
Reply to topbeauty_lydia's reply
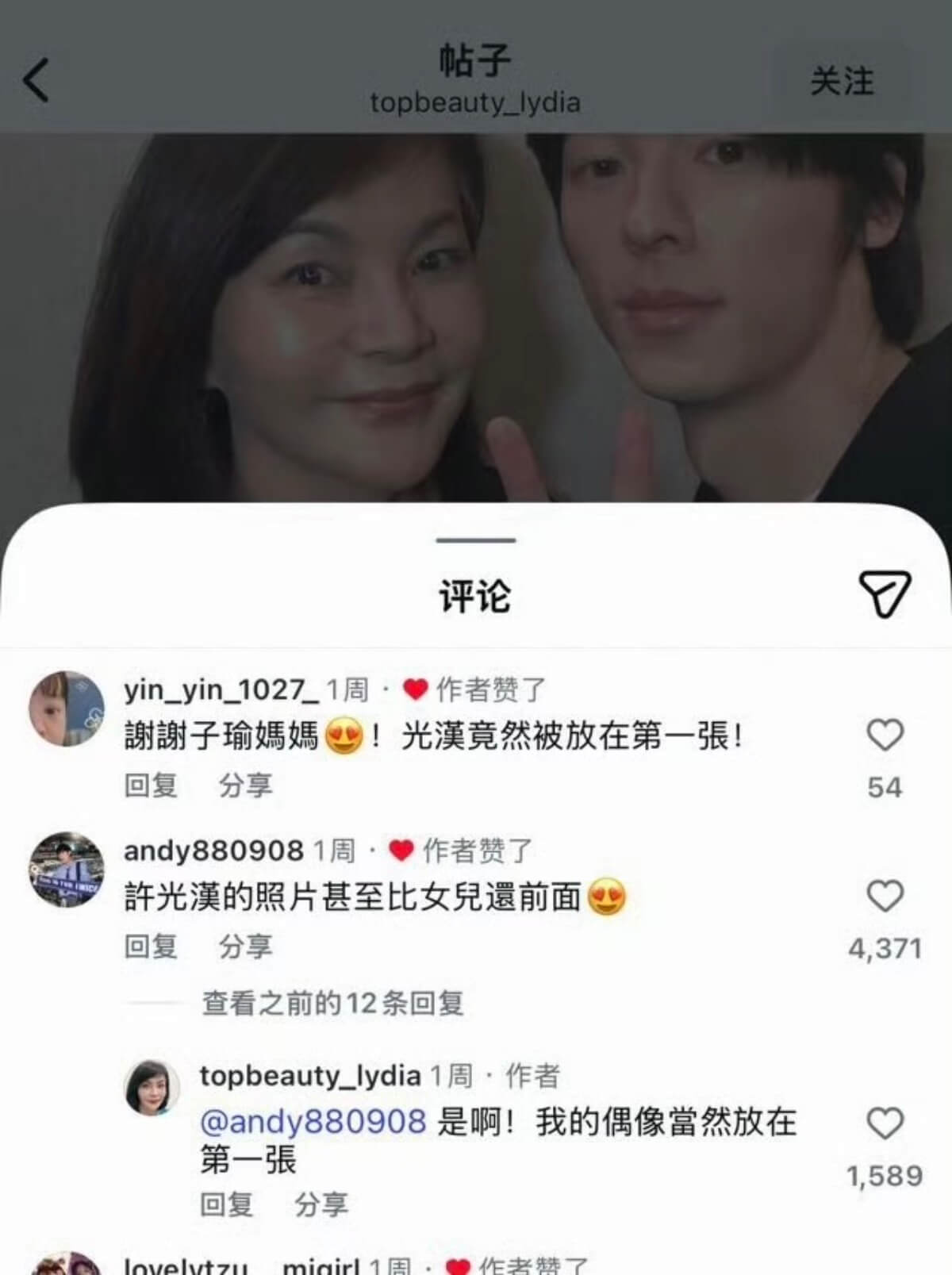(226, 1204)
